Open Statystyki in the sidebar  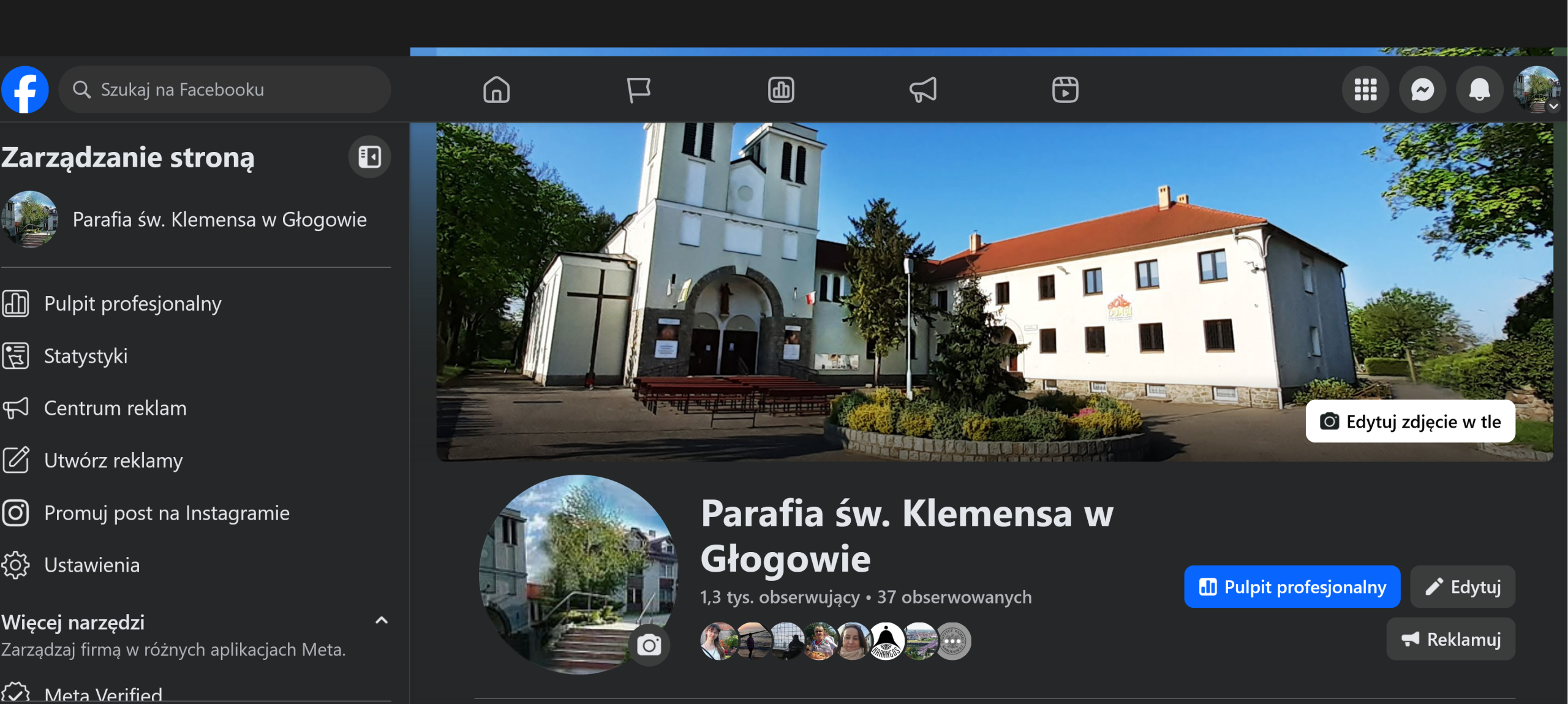pyautogui.click(x=86, y=356)
